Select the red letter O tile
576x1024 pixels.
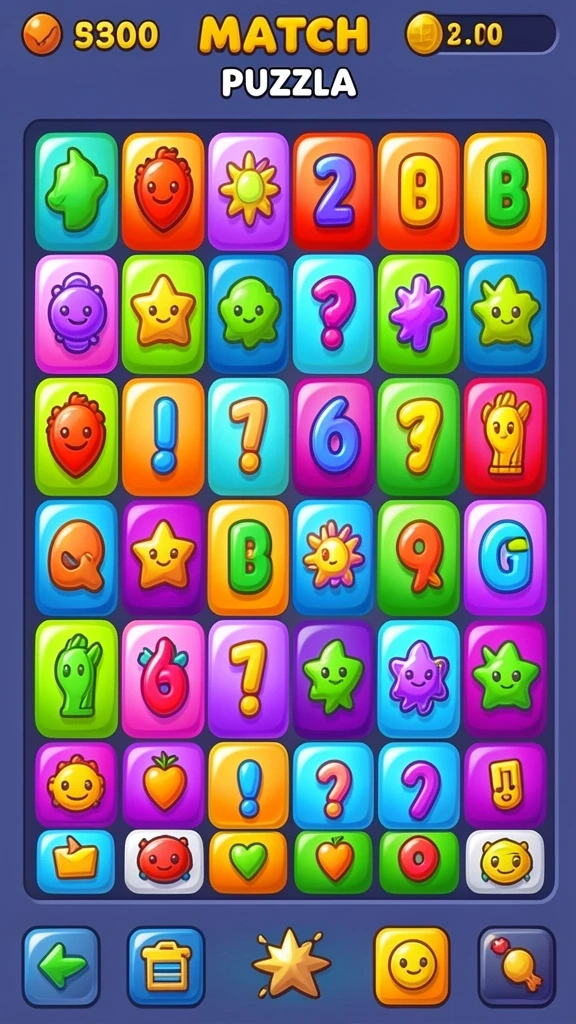coord(419,862)
